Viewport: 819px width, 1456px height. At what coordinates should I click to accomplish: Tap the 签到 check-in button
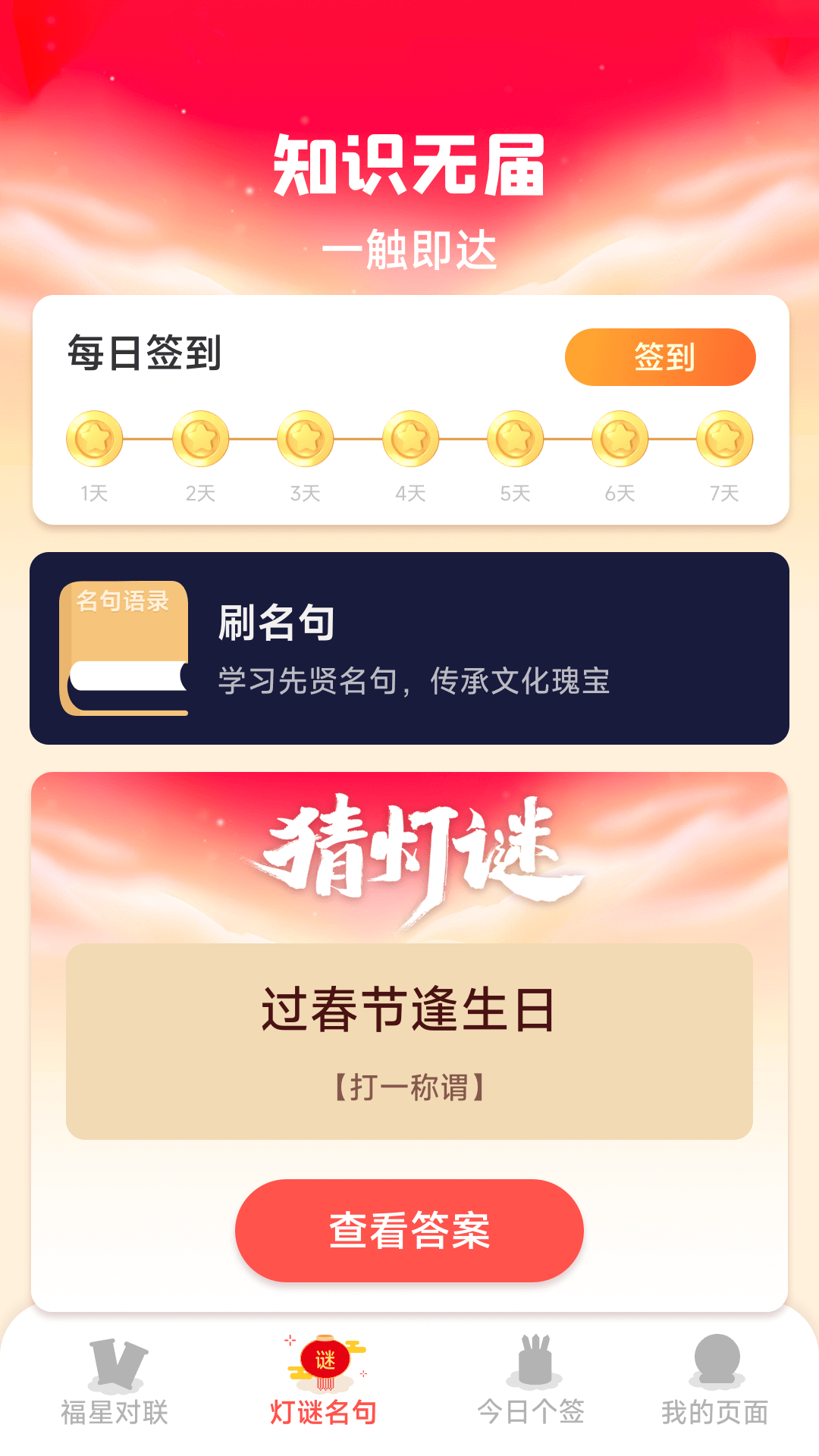(x=660, y=357)
